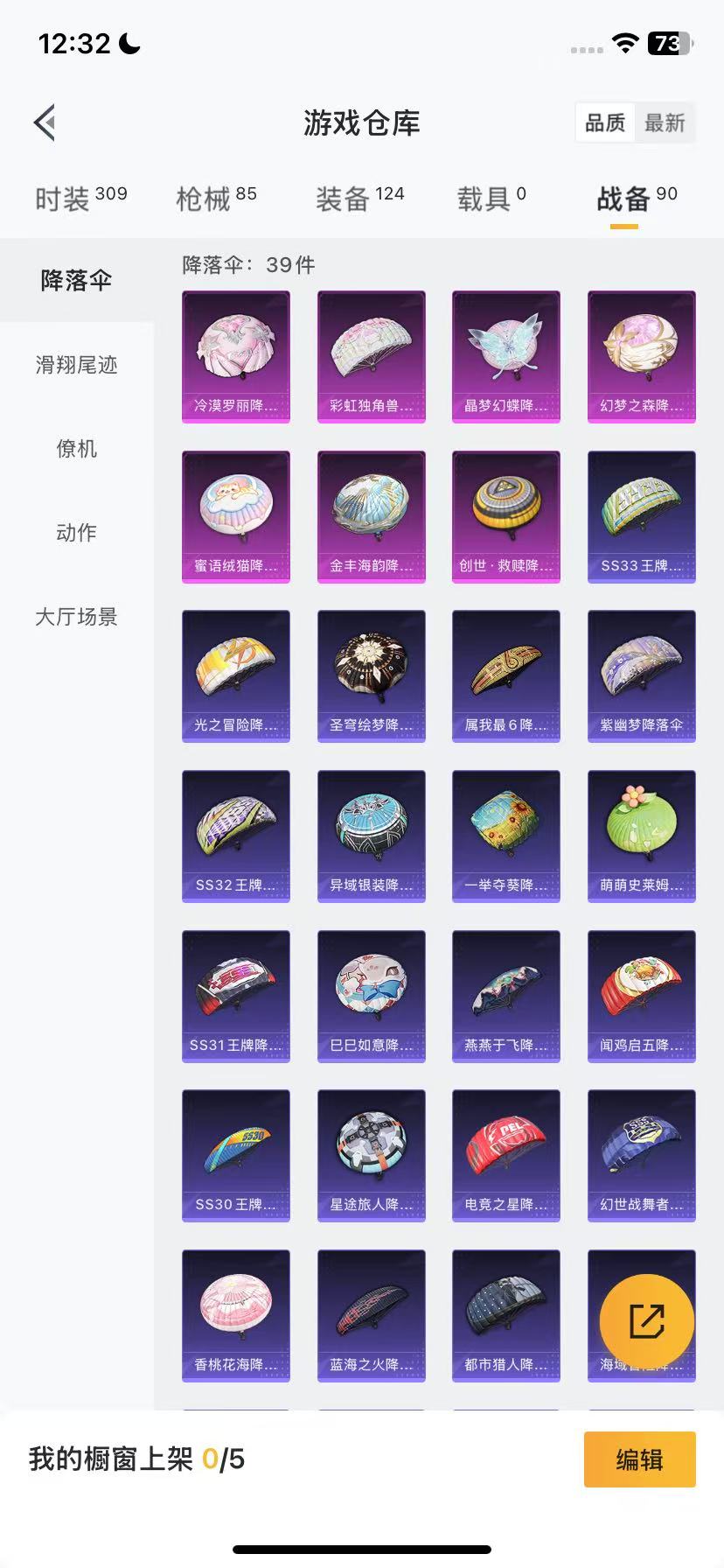The height and width of the screenshot is (1568, 724).
Task: Sort by 最新
Action: click(665, 122)
